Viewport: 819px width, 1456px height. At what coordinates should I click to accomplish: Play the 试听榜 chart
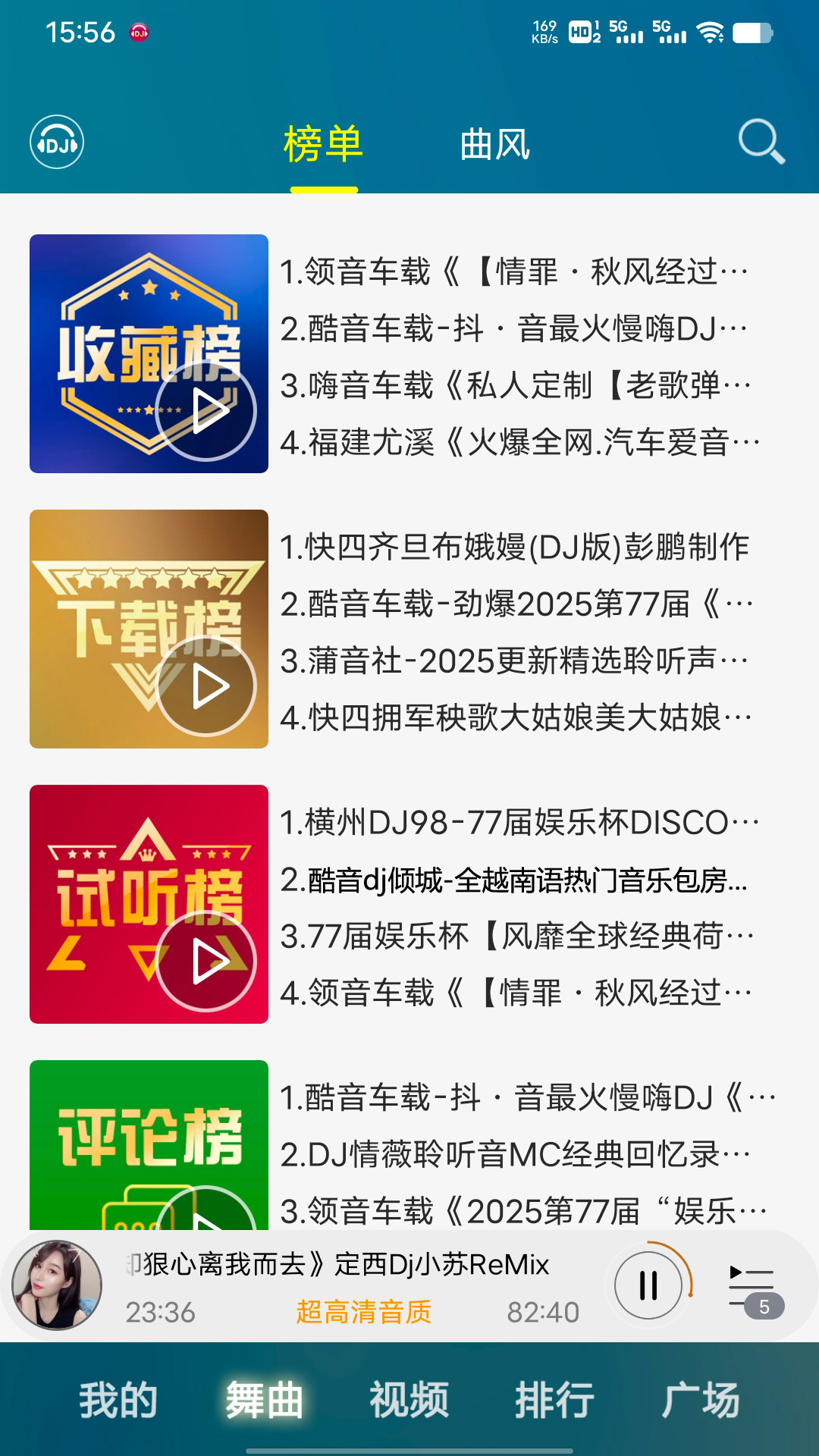210,959
